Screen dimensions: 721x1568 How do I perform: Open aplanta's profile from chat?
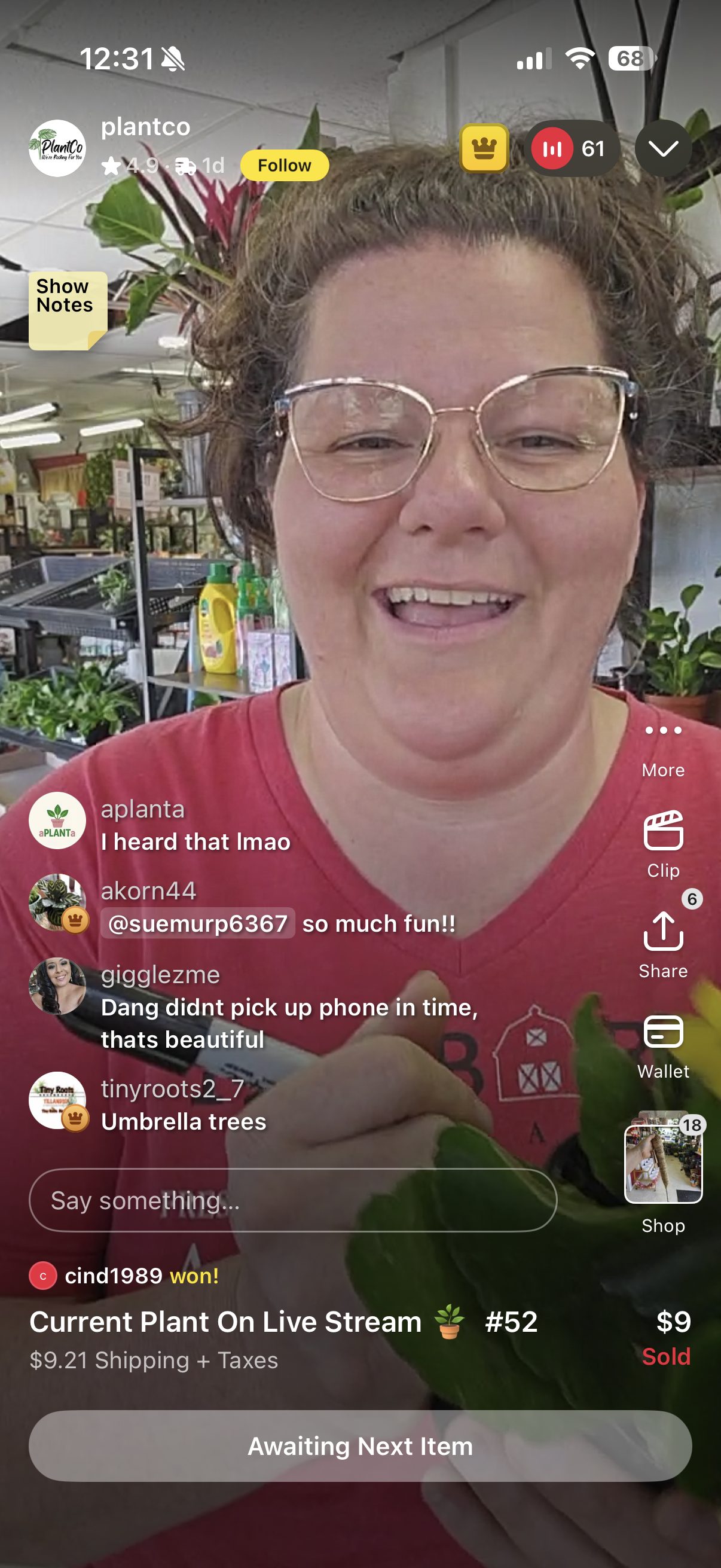point(57,820)
